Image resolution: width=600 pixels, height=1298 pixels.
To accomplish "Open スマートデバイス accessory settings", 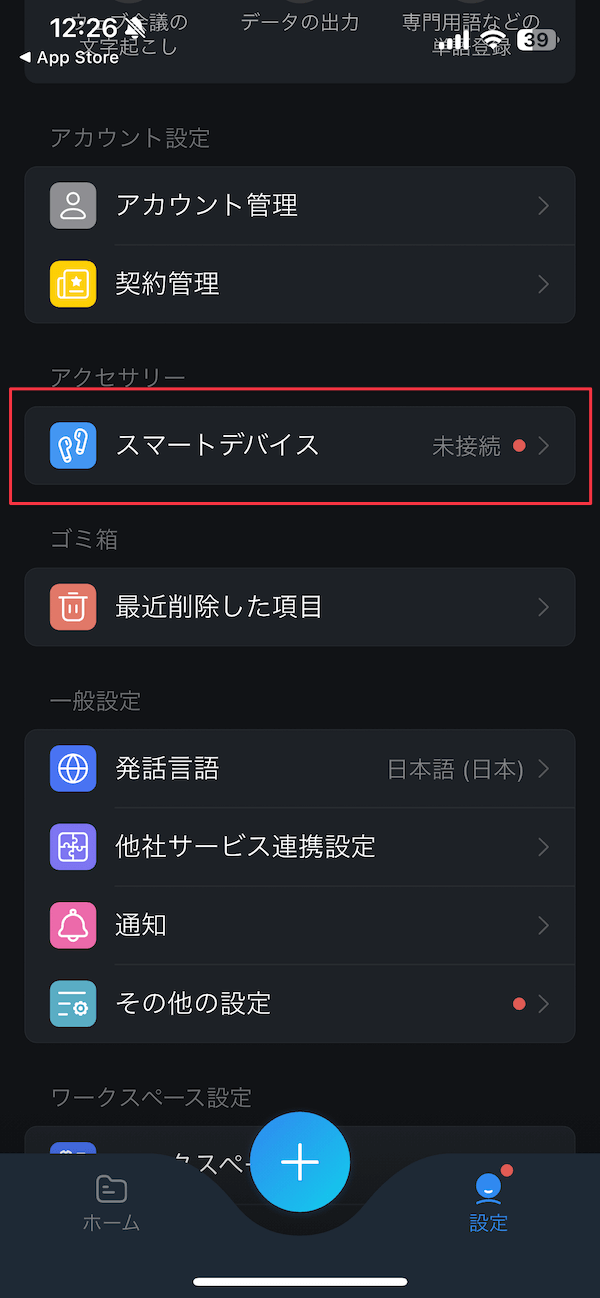I will click(300, 445).
